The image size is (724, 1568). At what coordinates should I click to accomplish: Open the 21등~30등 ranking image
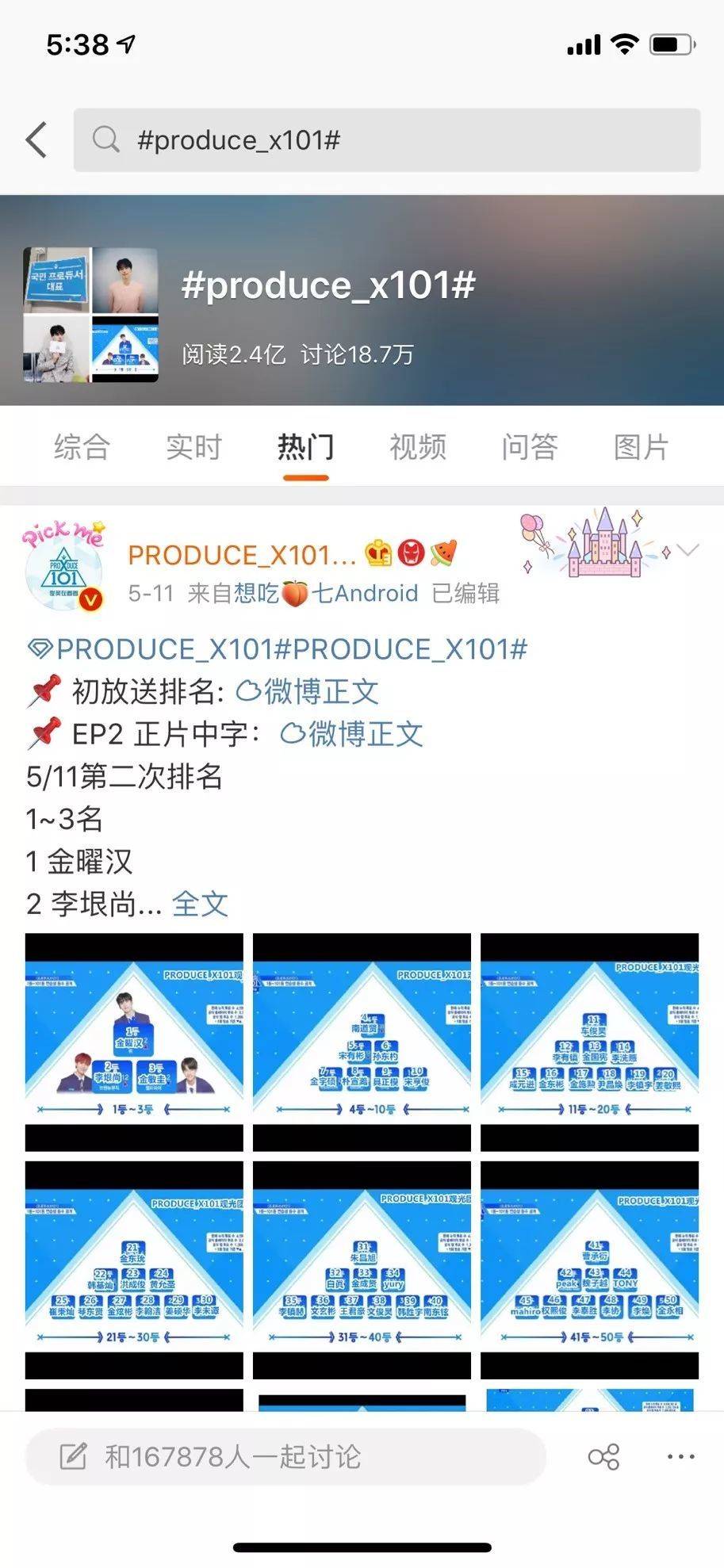(x=134, y=1270)
